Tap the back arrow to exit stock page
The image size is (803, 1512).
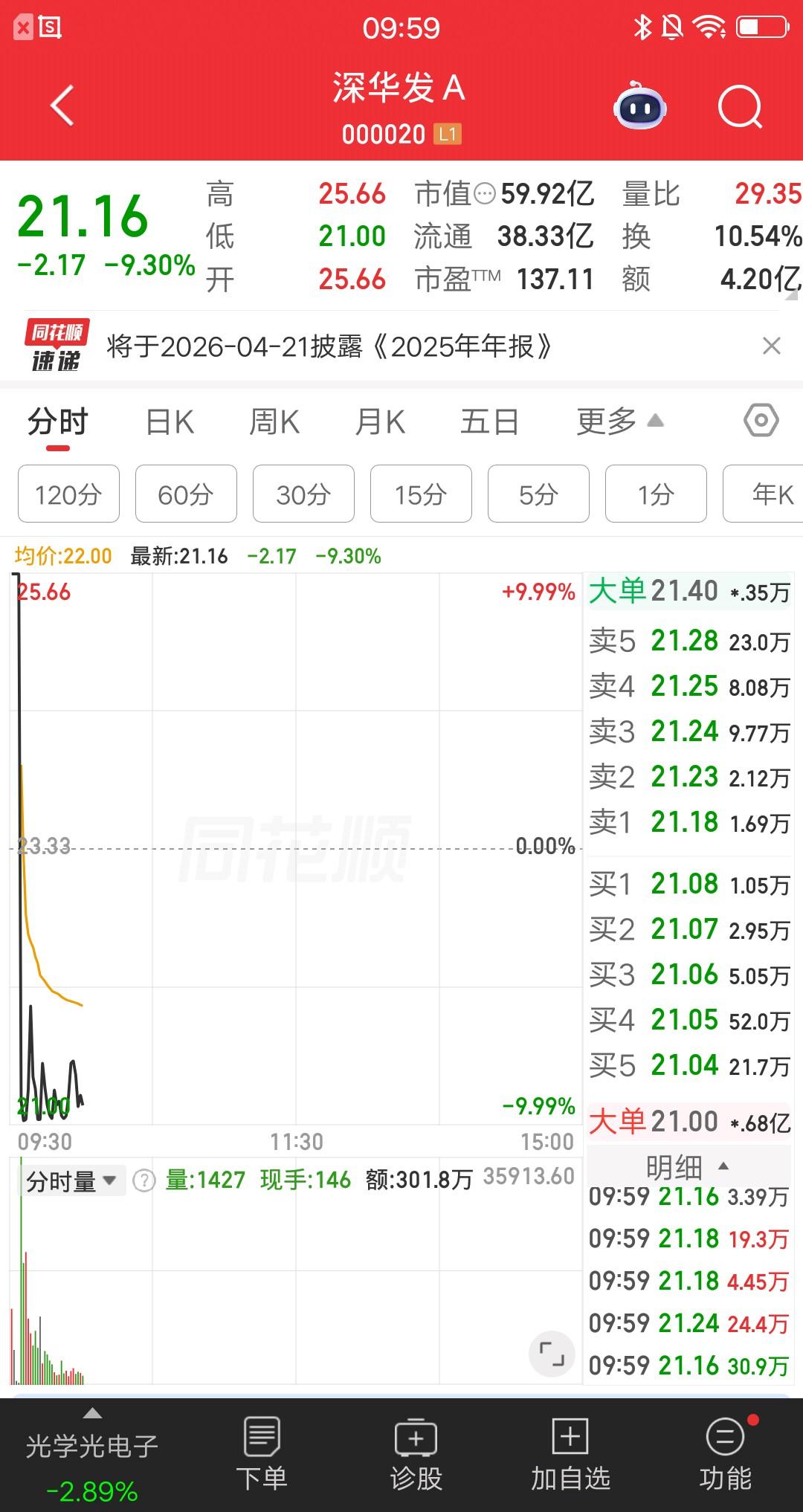[x=63, y=106]
